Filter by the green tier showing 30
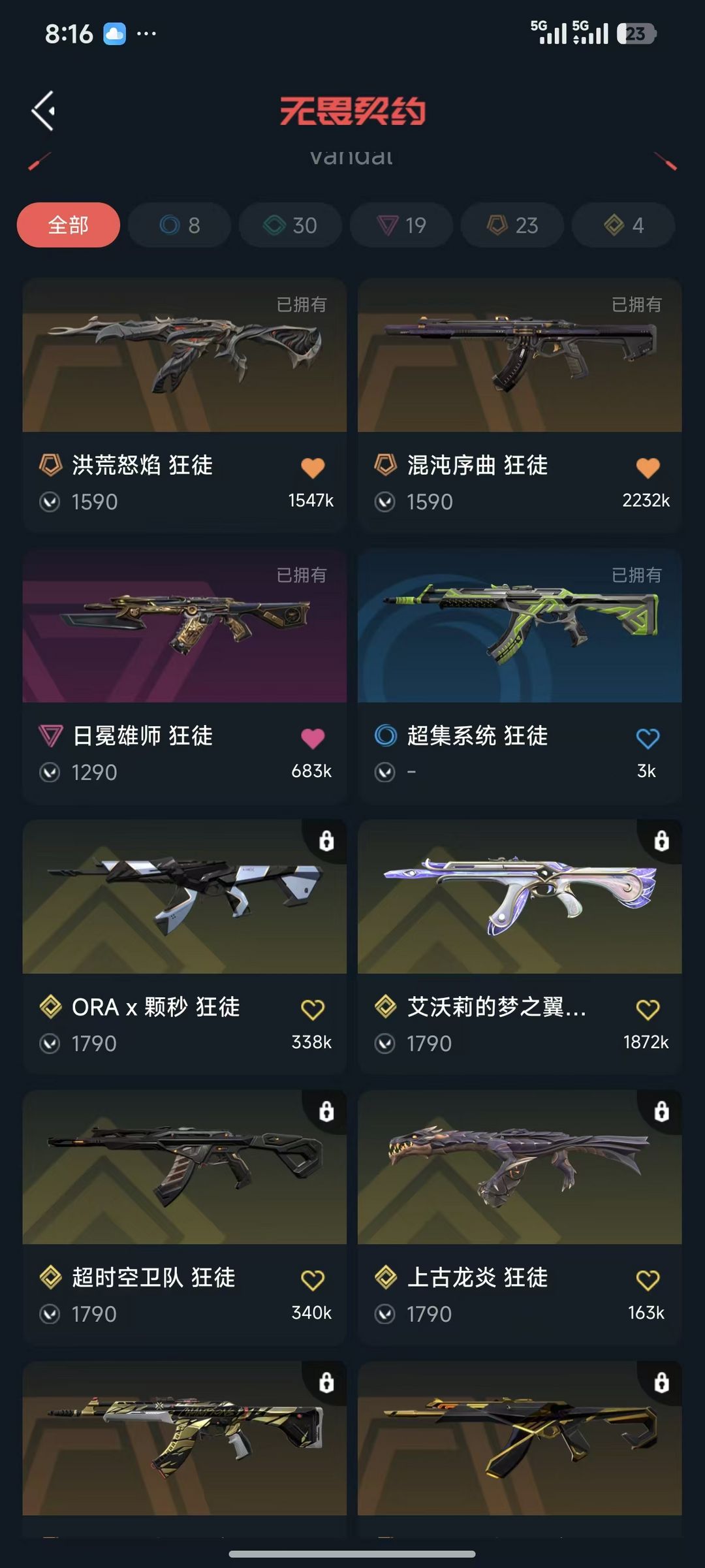Image resolution: width=705 pixels, height=1568 pixels. tap(290, 225)
